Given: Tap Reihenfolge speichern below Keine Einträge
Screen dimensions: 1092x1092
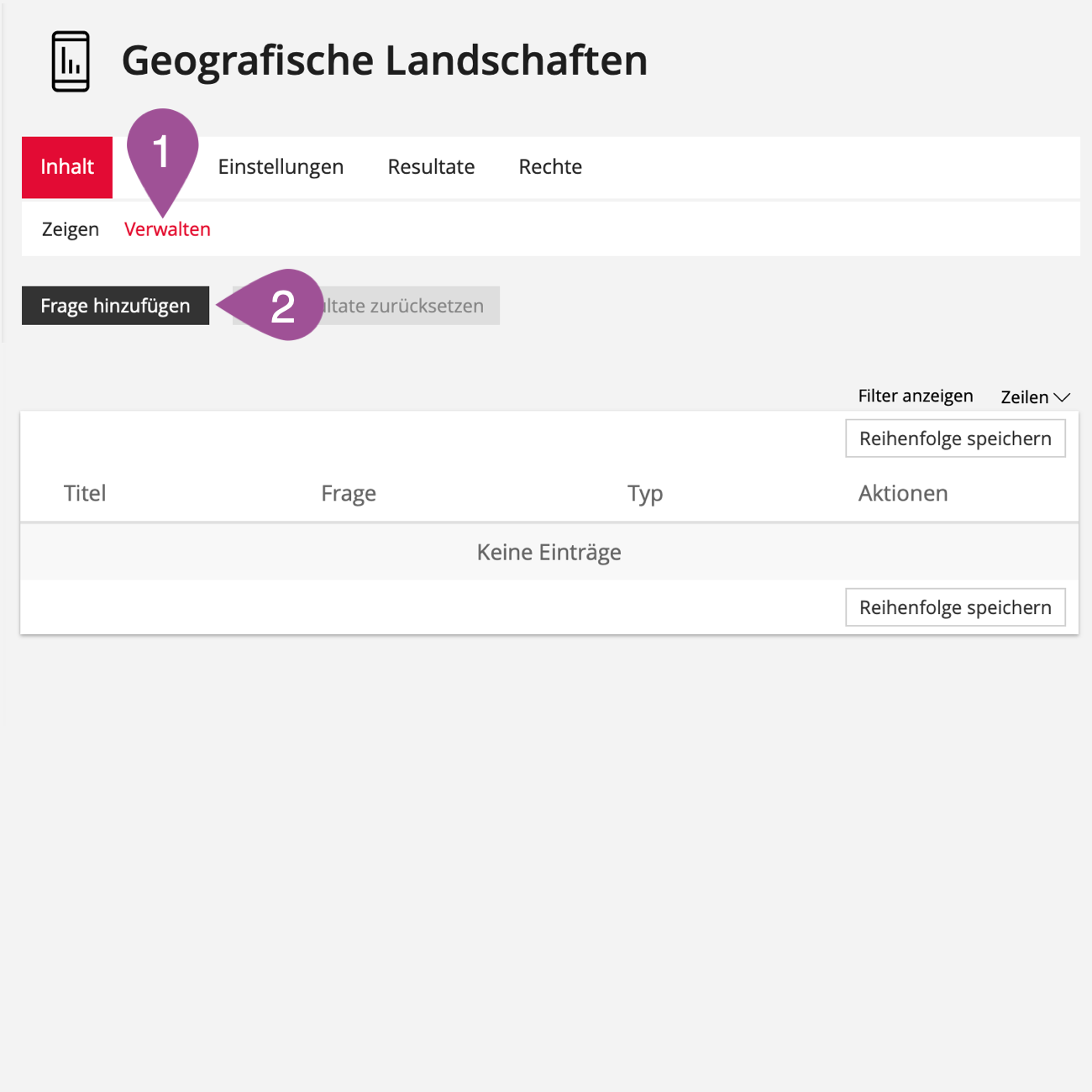Looking at the screenshot, I should (955, 607).
